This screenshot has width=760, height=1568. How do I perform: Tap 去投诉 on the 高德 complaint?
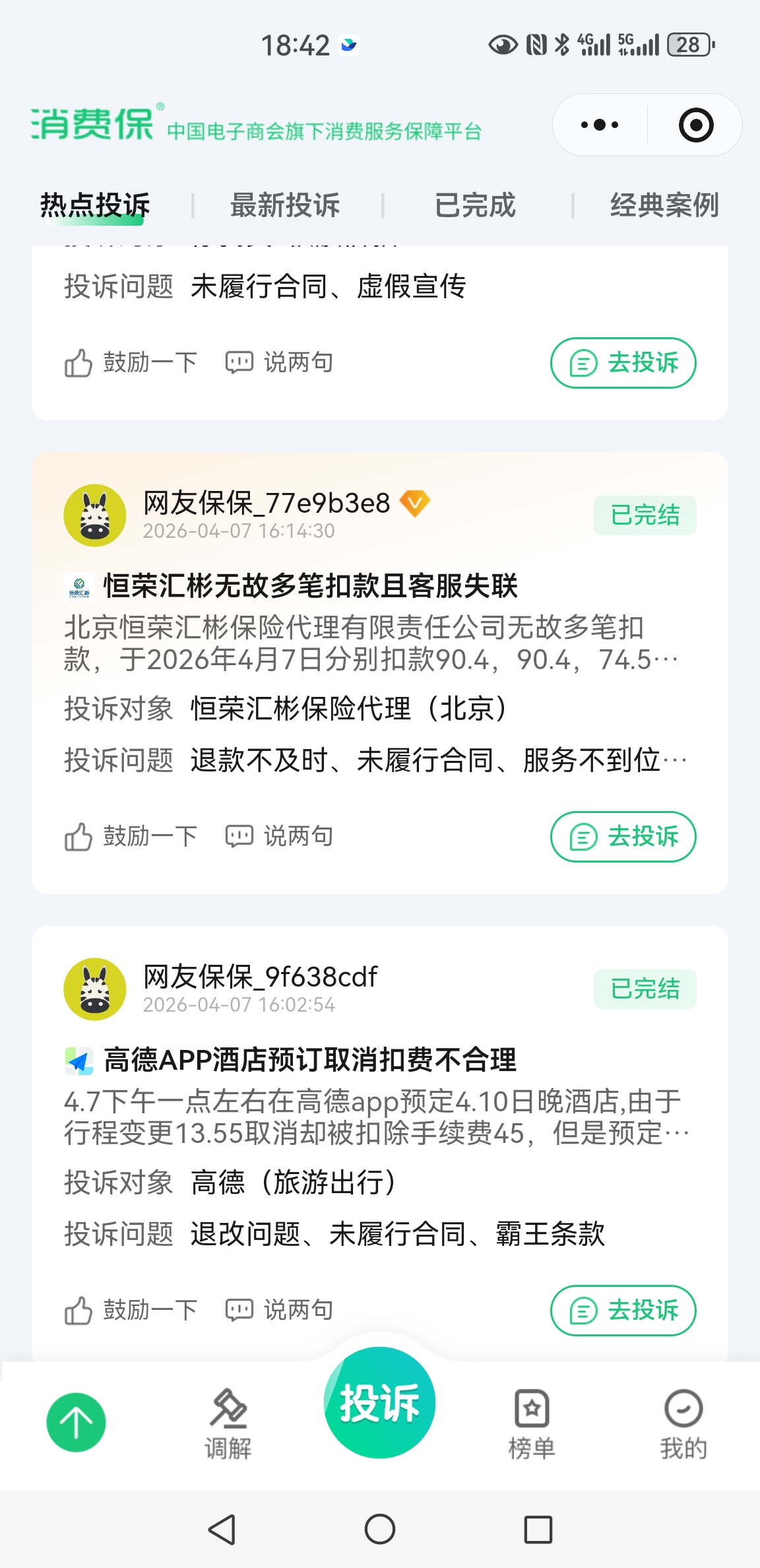point(623,1311)
